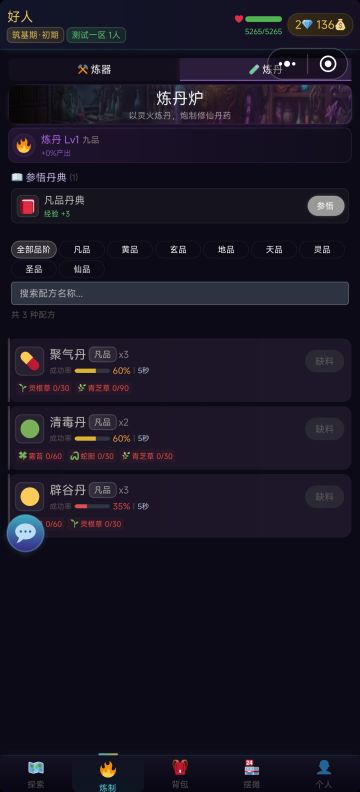Switch to the 炼器 tab
The height and width of the screenshot is (792, 360).
coord(94,70)
